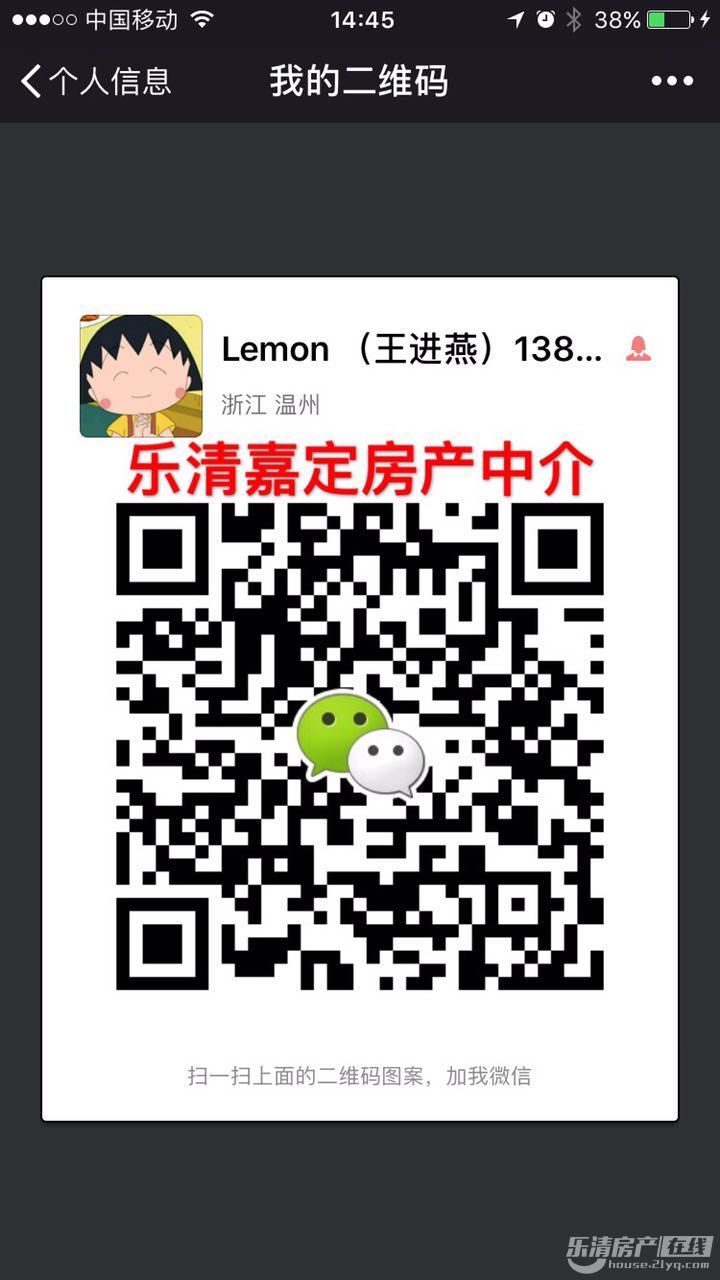The image size is (720, 1280).
Task: Go back to 个人信息
Action: point(95,81)
